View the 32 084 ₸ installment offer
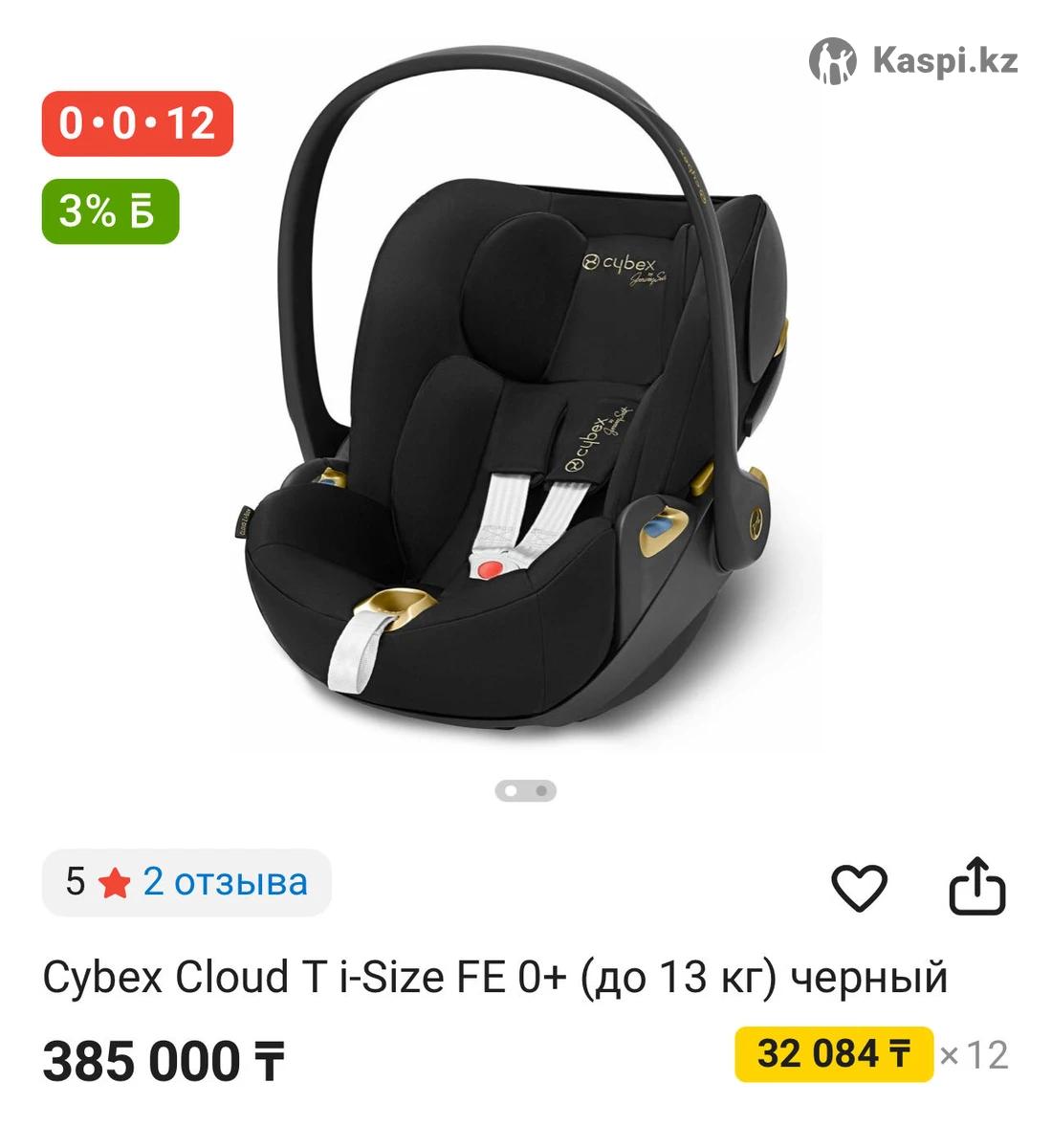The image size is (1052, 1148). click(833, 1054)
